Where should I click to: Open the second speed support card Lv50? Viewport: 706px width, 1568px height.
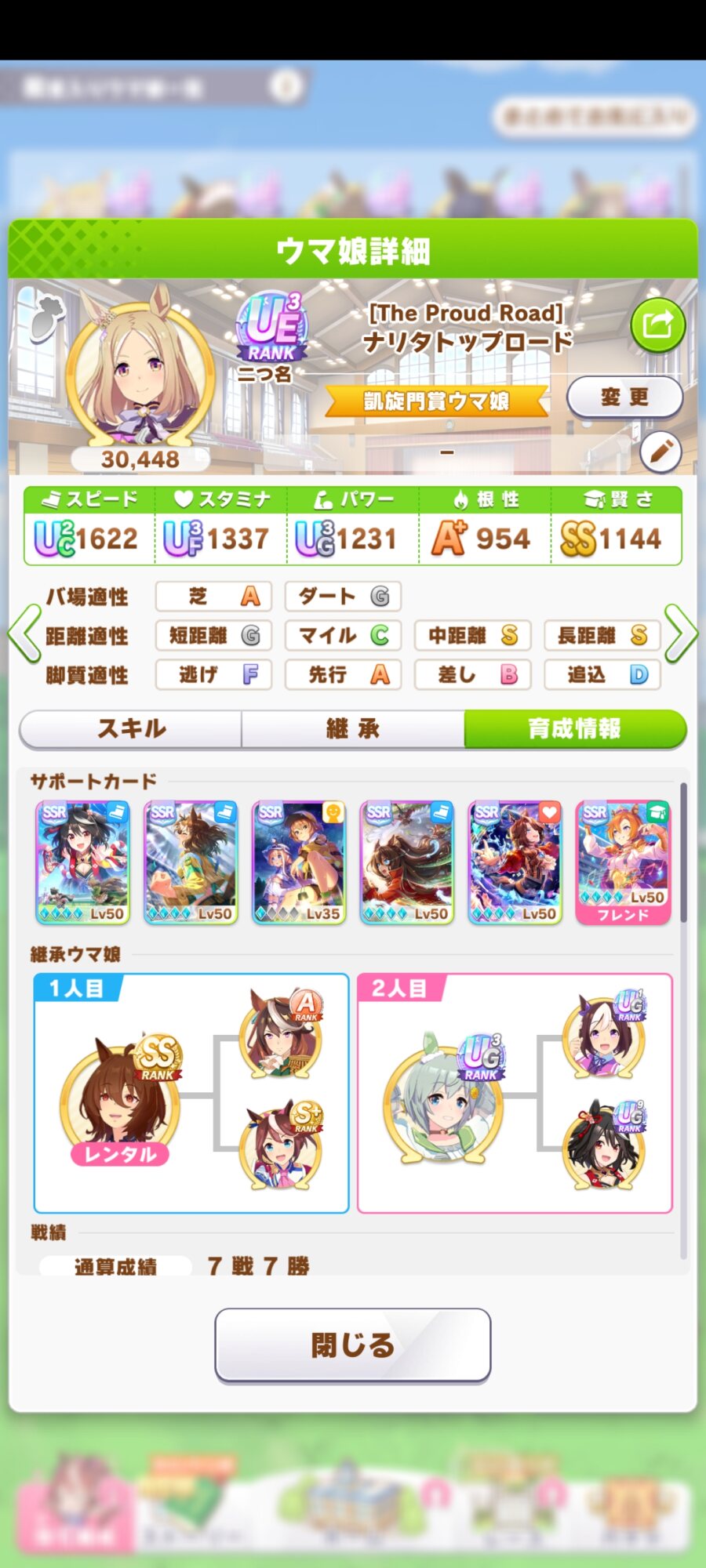pos(191,862)
